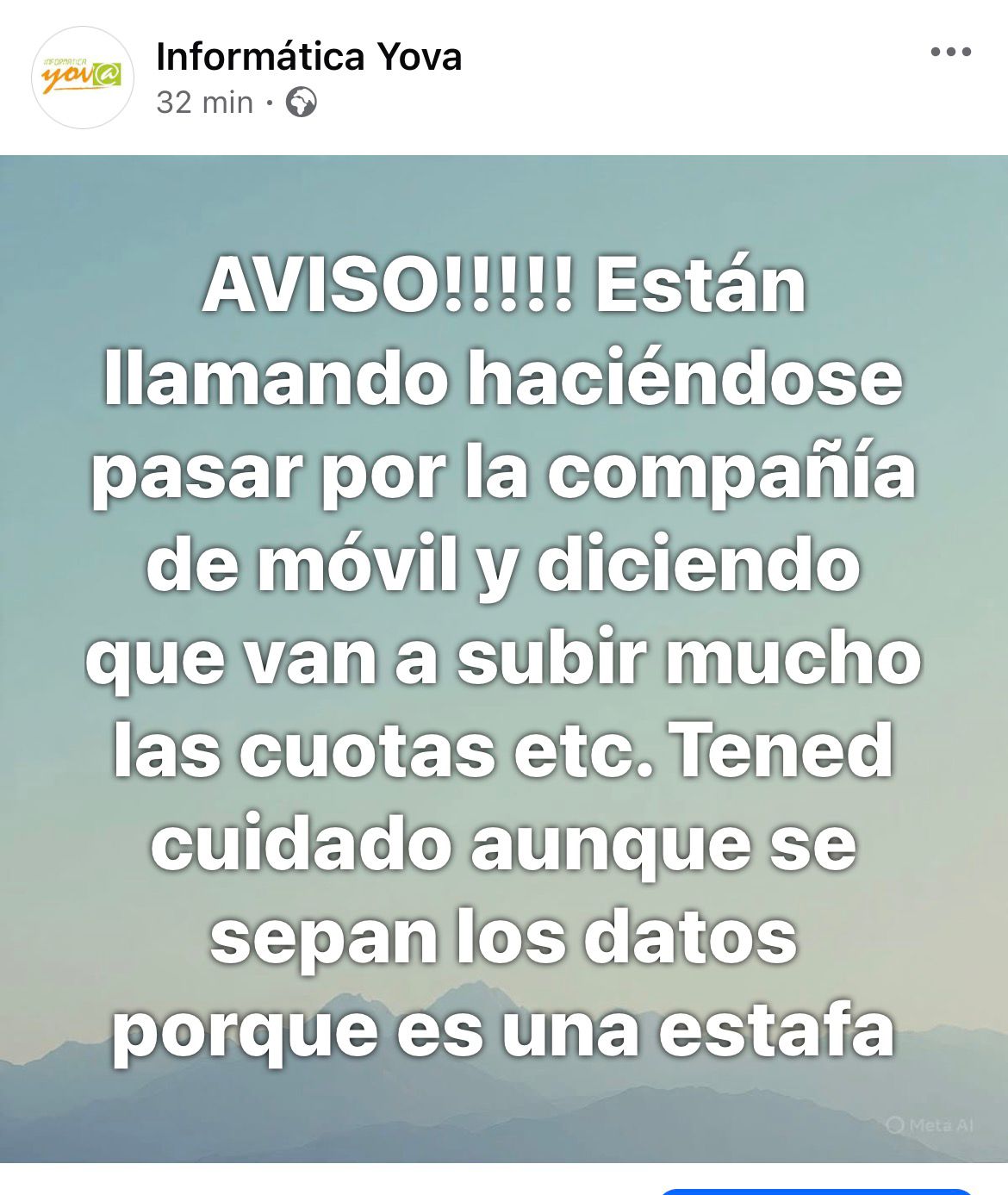
Task: Open the post's three-dot options menu
Action: [951, 53]
